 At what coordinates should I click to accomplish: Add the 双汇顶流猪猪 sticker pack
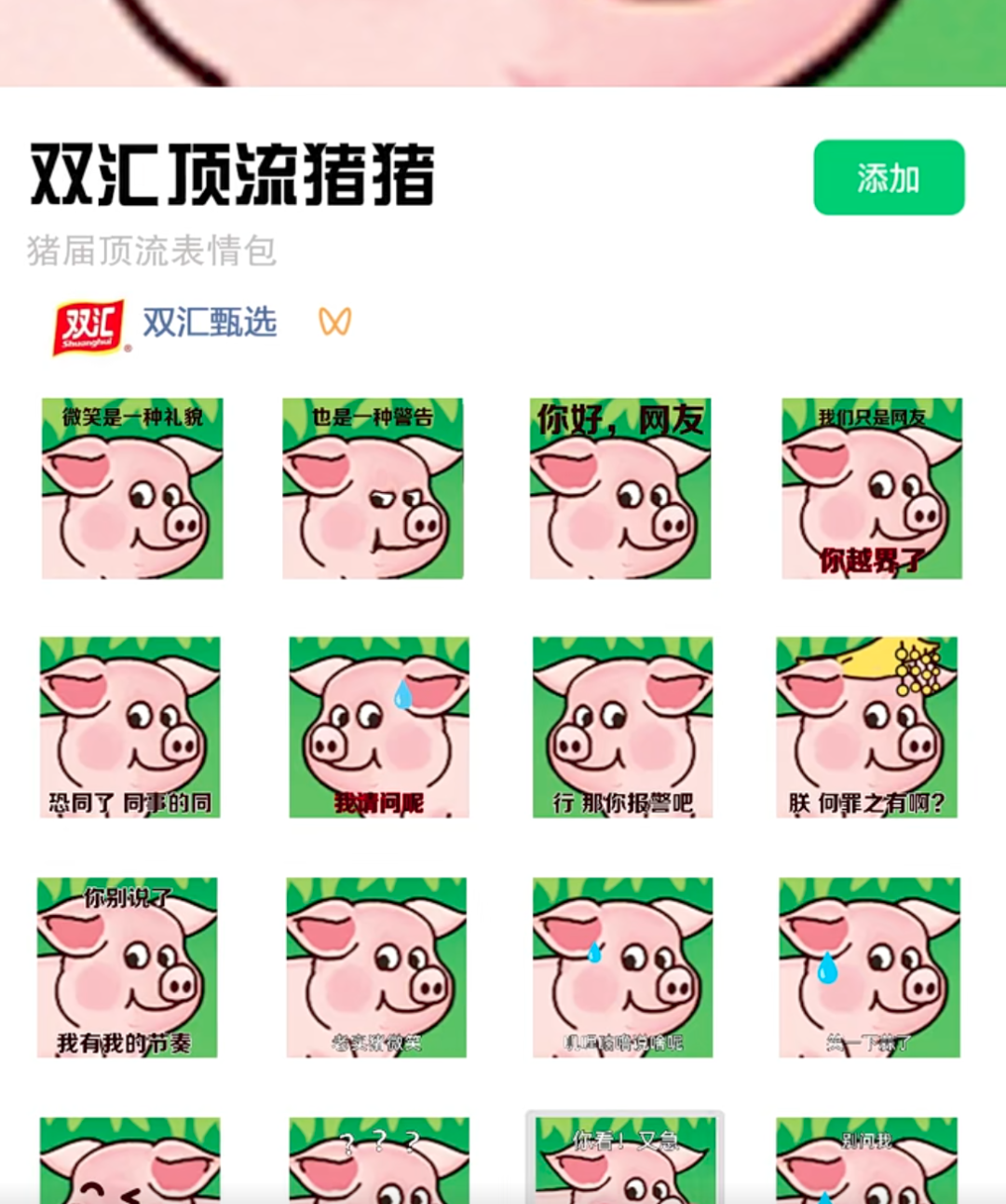pos(889,177)
